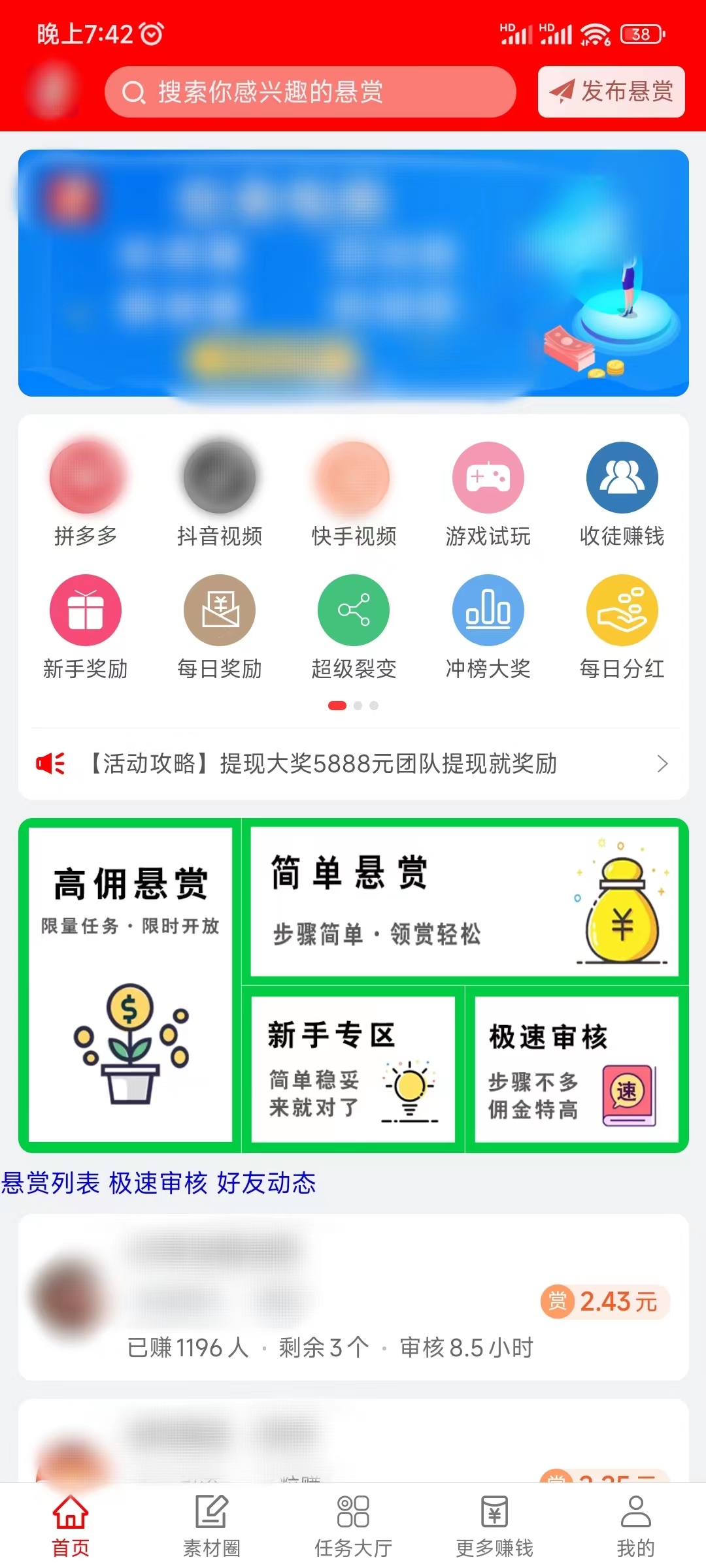Open the 快手视频 section icon
Image resolution: width=706 pixels, height=1568 pixels.
[x=354, y=478]
